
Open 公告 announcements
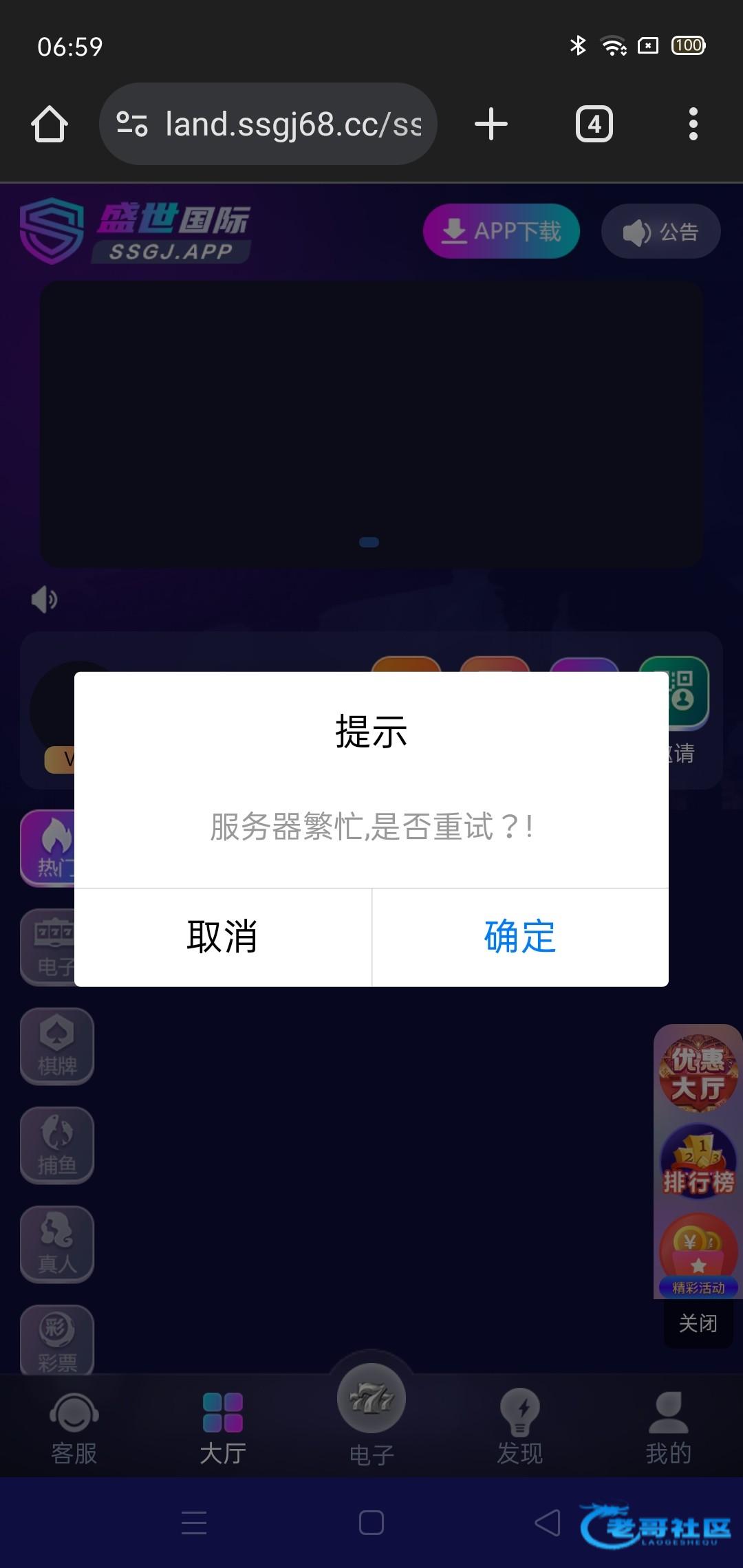coord(660,232)
